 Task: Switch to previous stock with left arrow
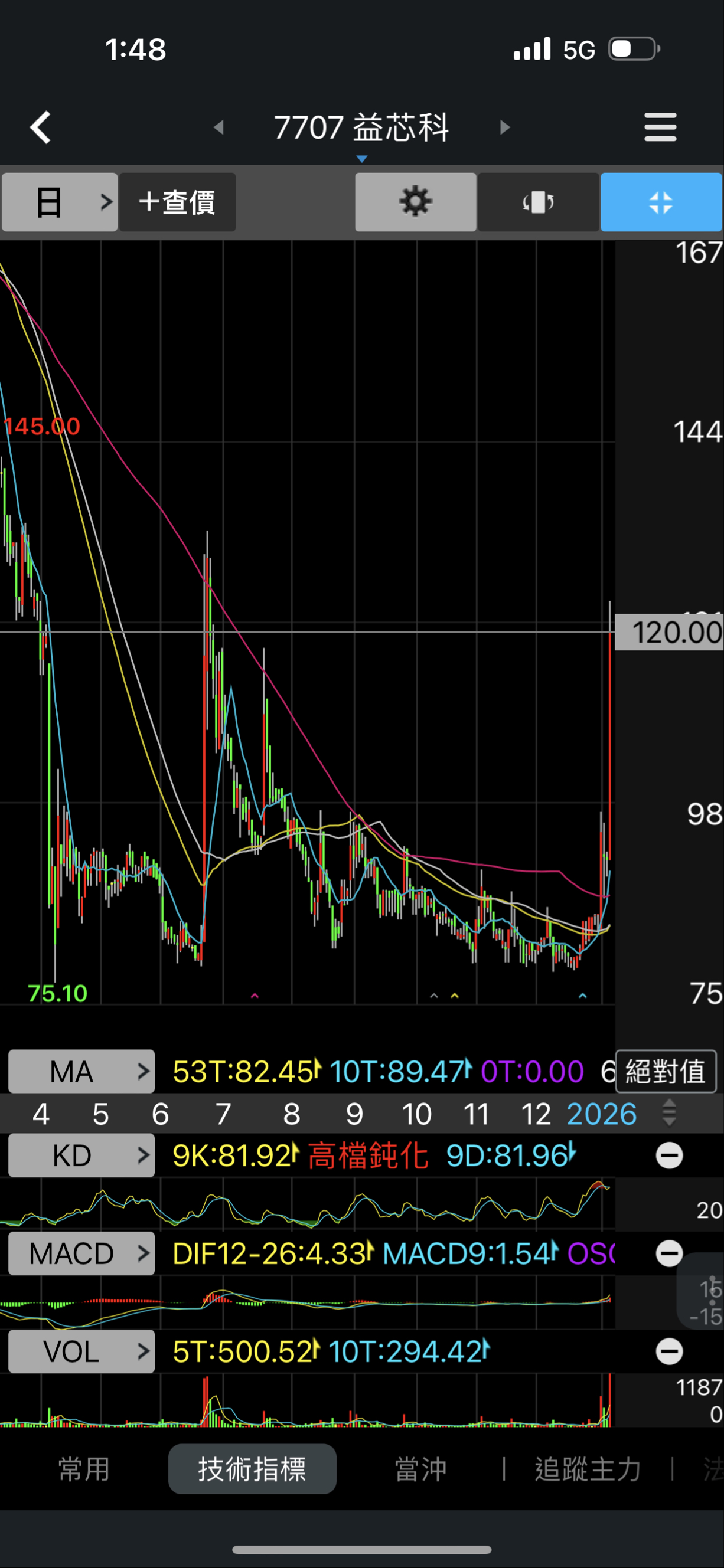pos(219,128)
